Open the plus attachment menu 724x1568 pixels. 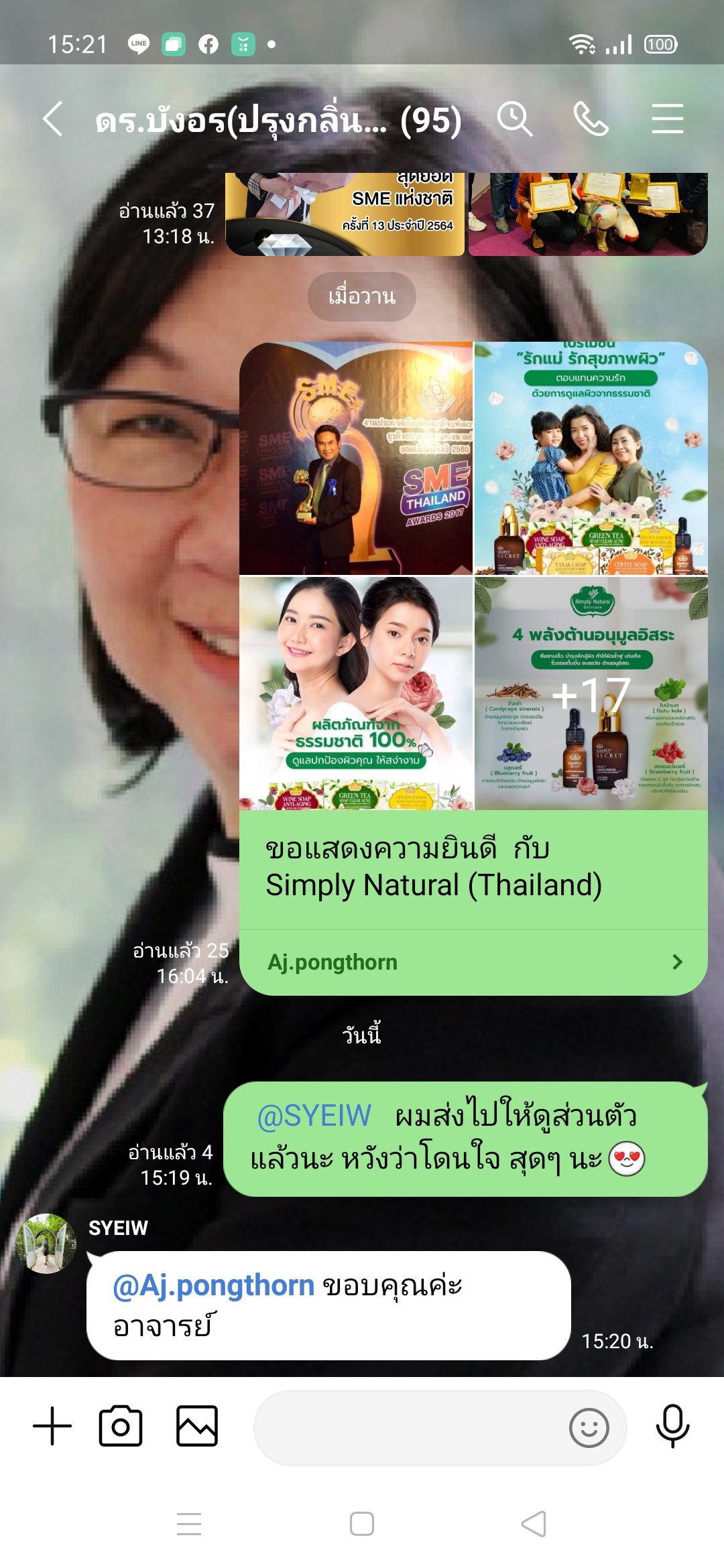point(52,1426)
